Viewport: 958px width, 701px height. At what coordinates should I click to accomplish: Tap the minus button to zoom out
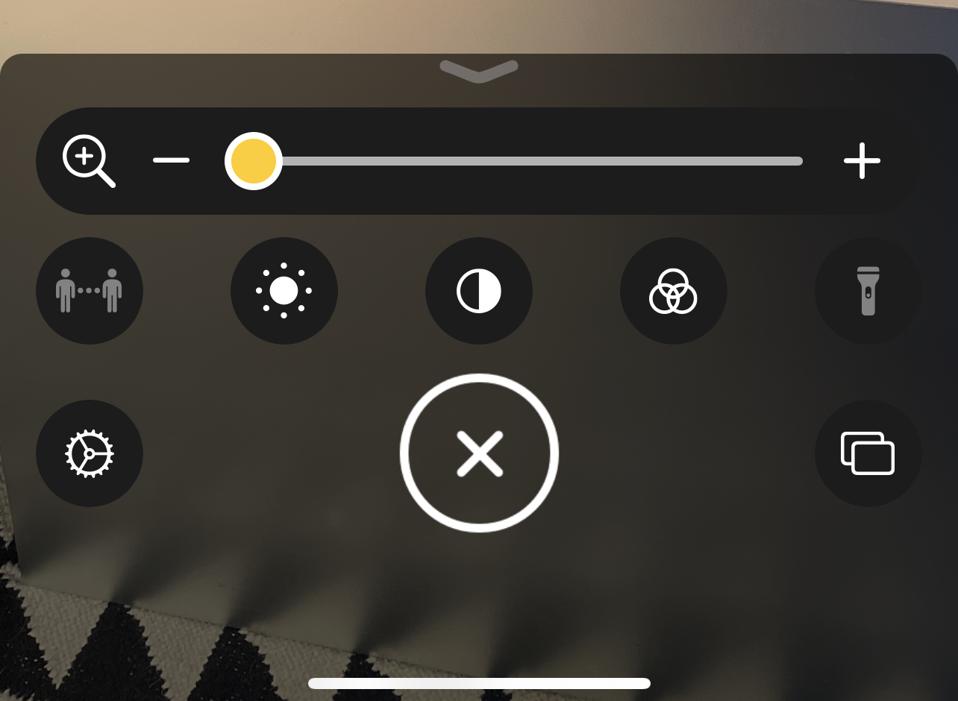171,161
